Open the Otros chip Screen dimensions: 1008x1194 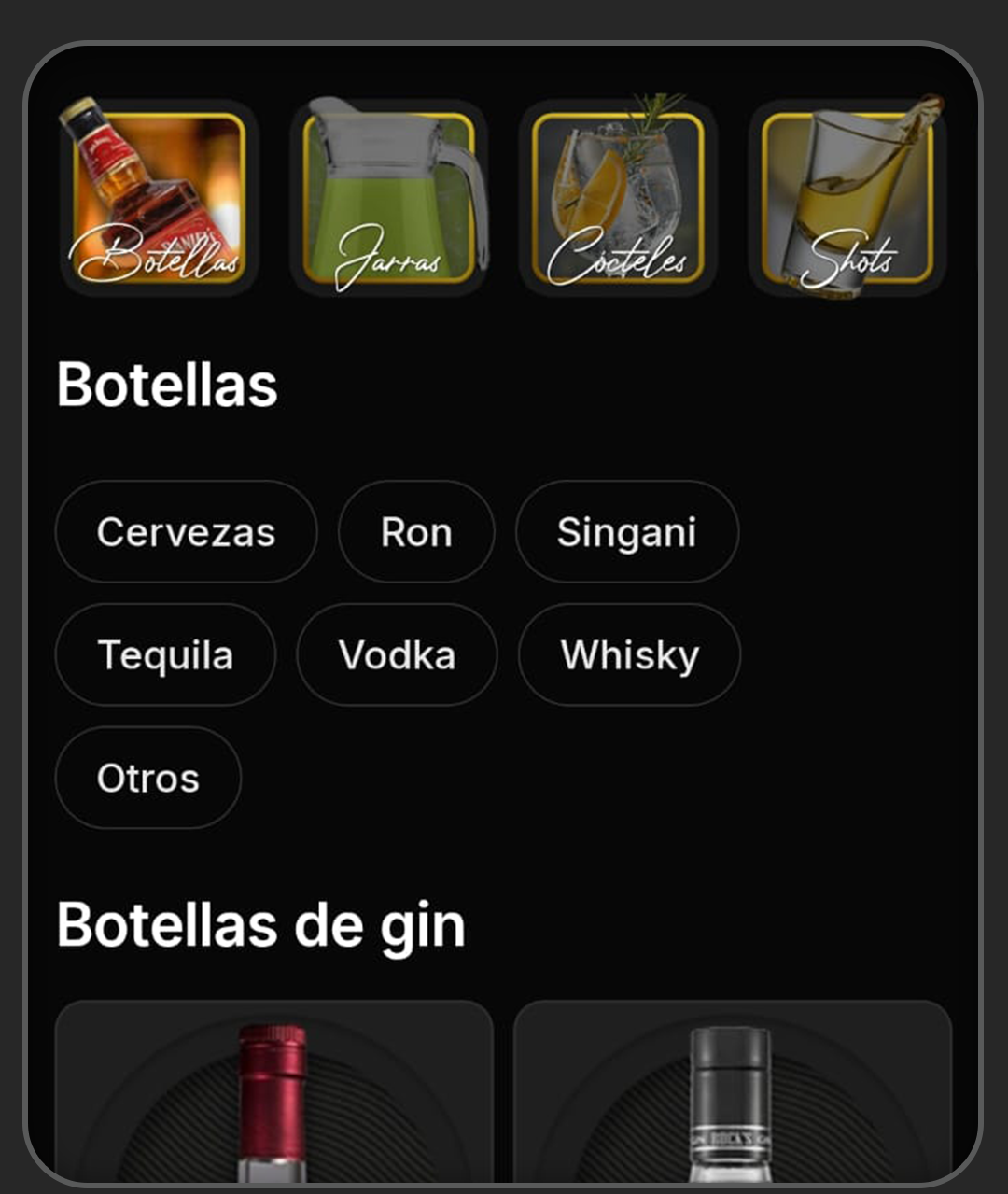(x=148, y=779)
